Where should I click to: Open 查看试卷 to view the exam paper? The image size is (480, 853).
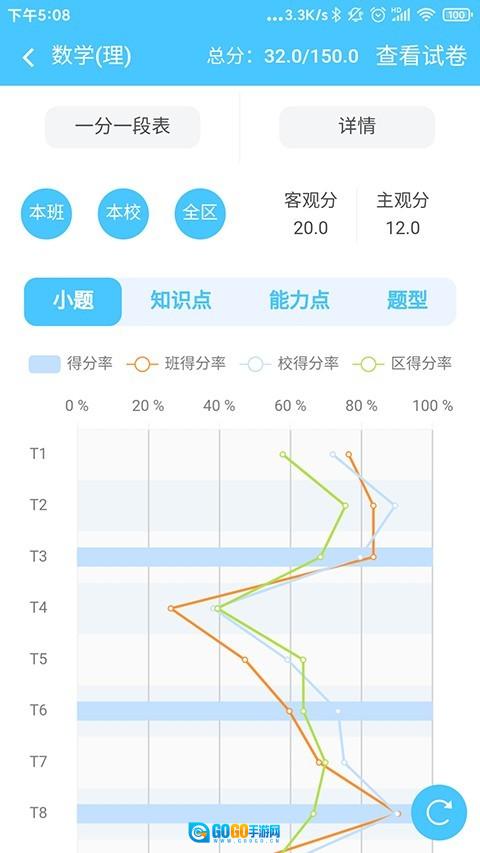click(x=422, y=56)
